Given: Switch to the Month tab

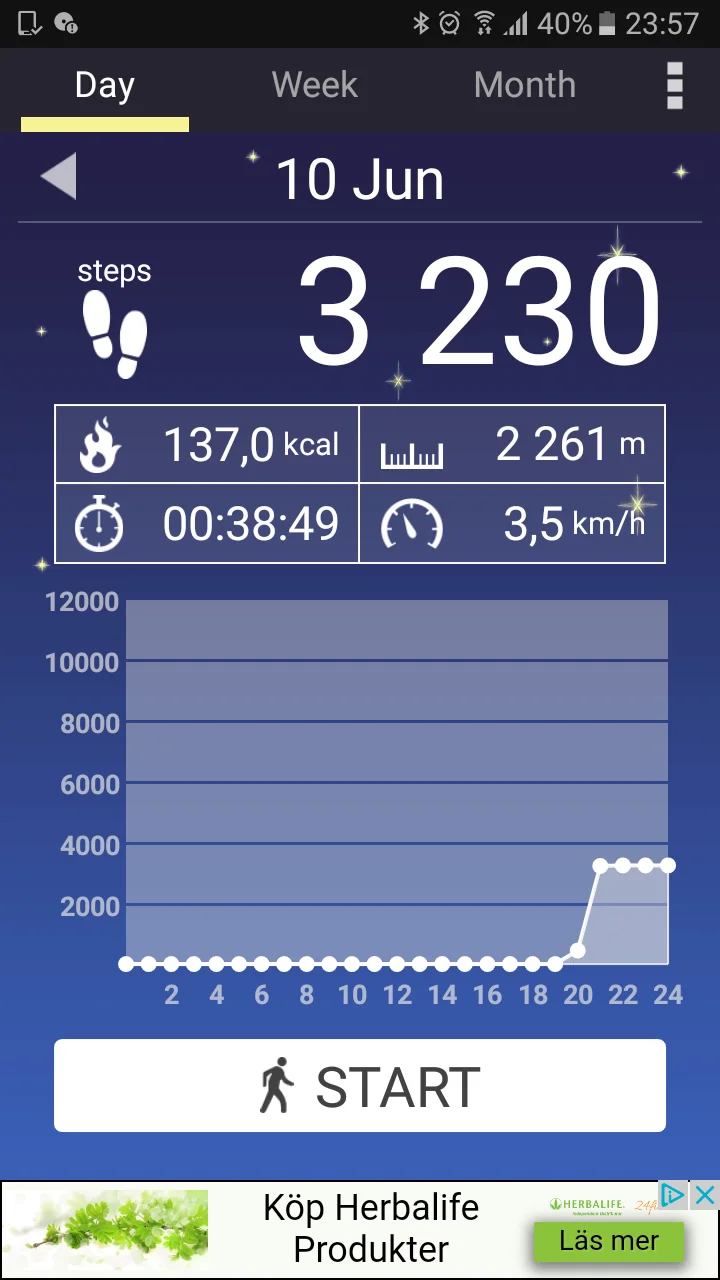Looking at the screenshot, I should coord(524,86).
